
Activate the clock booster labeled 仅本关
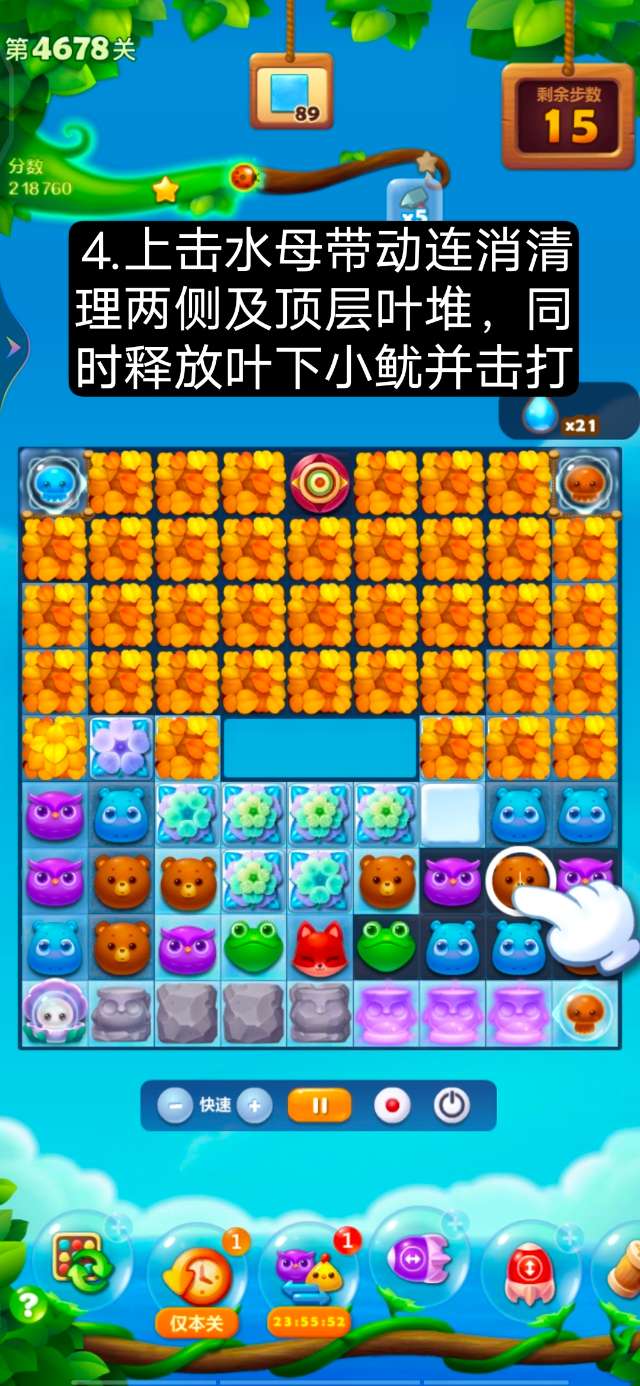pos(197,1272)
